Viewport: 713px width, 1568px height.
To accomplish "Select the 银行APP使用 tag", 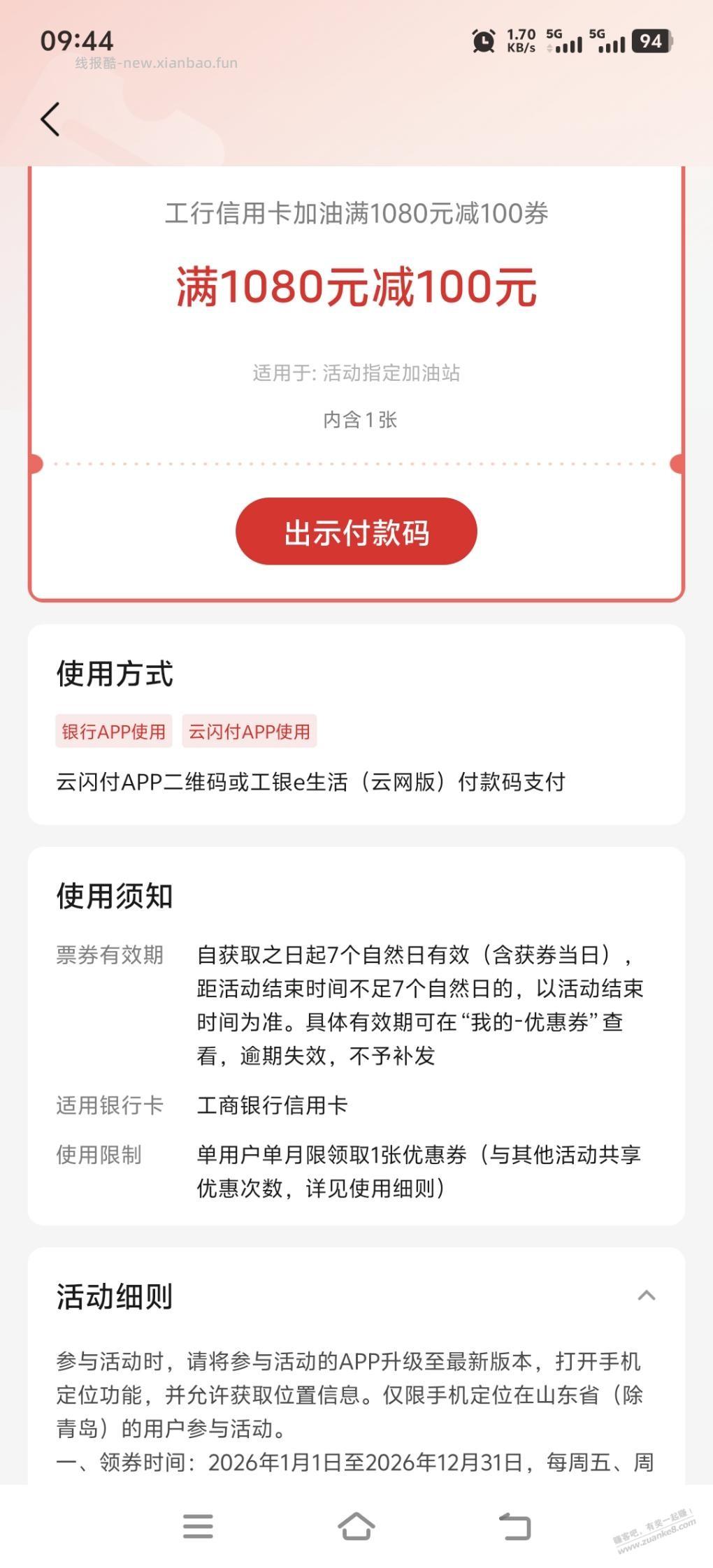I will tap(113, 731).
